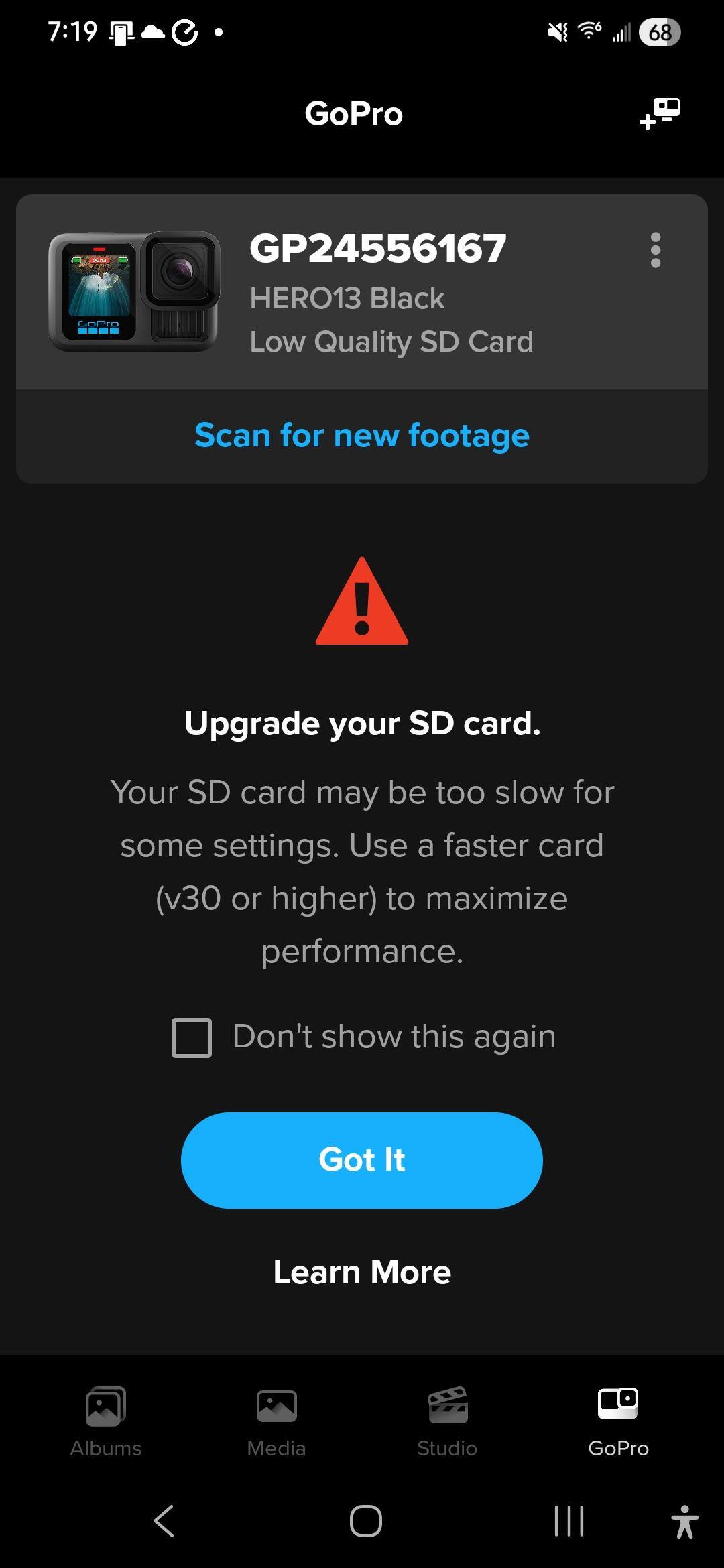Screen dimensions: 724x1568
Task: Go back using the system back button
Action: point(164,1520)
